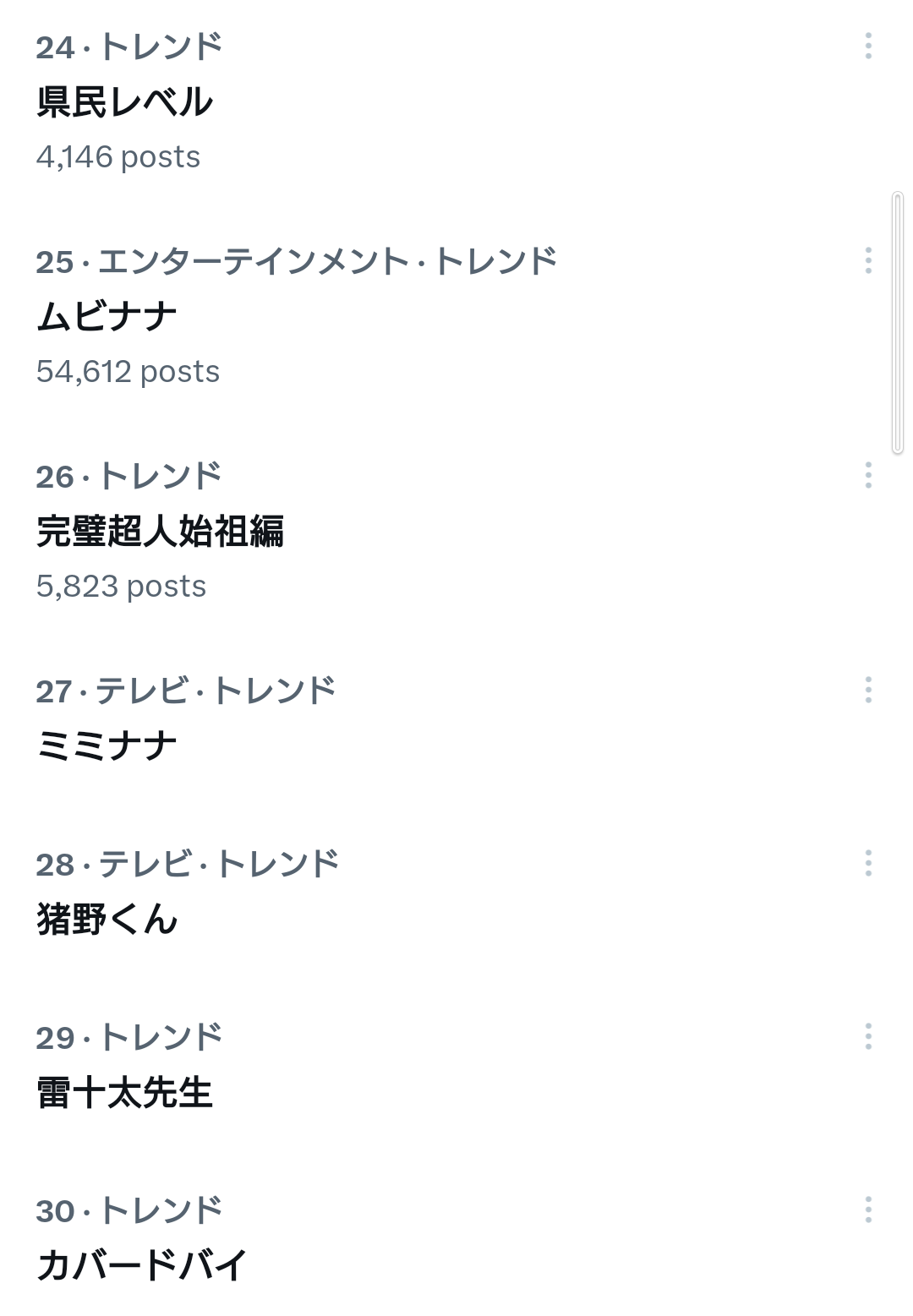Image resolution: width=913 pixels, height=1316 pixels.
Task: Open the trend ムビナナ
Action: [x=107, y=317]
